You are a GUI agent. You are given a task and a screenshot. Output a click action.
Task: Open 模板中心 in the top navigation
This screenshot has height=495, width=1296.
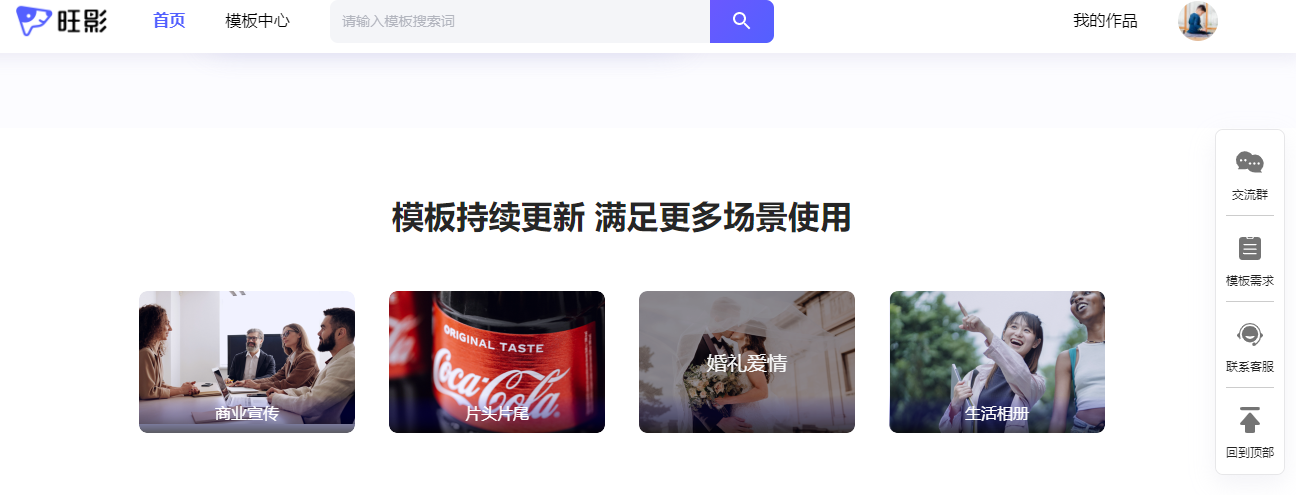point(257,20)
